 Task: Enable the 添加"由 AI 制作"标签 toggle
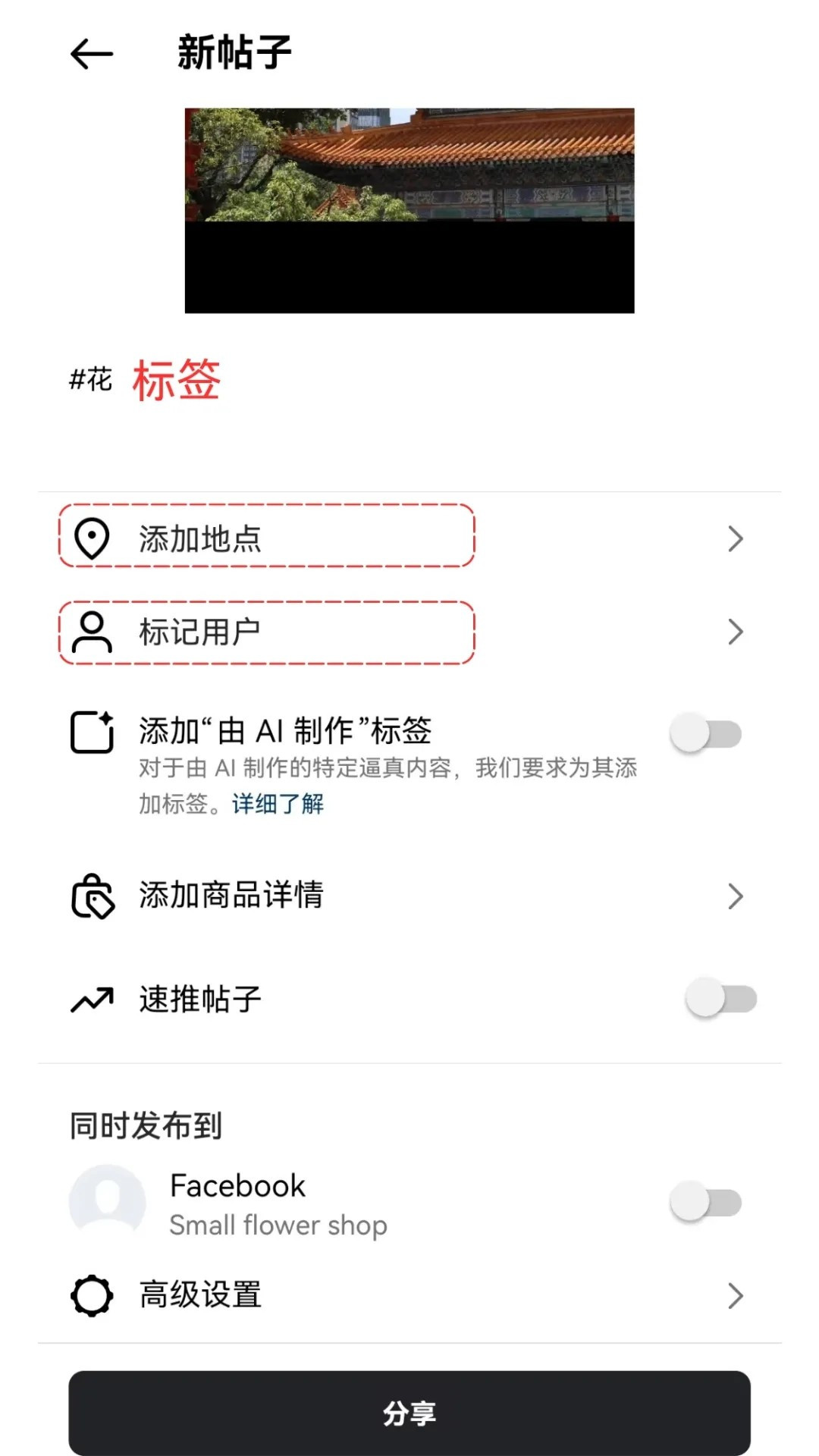[708, 732]
